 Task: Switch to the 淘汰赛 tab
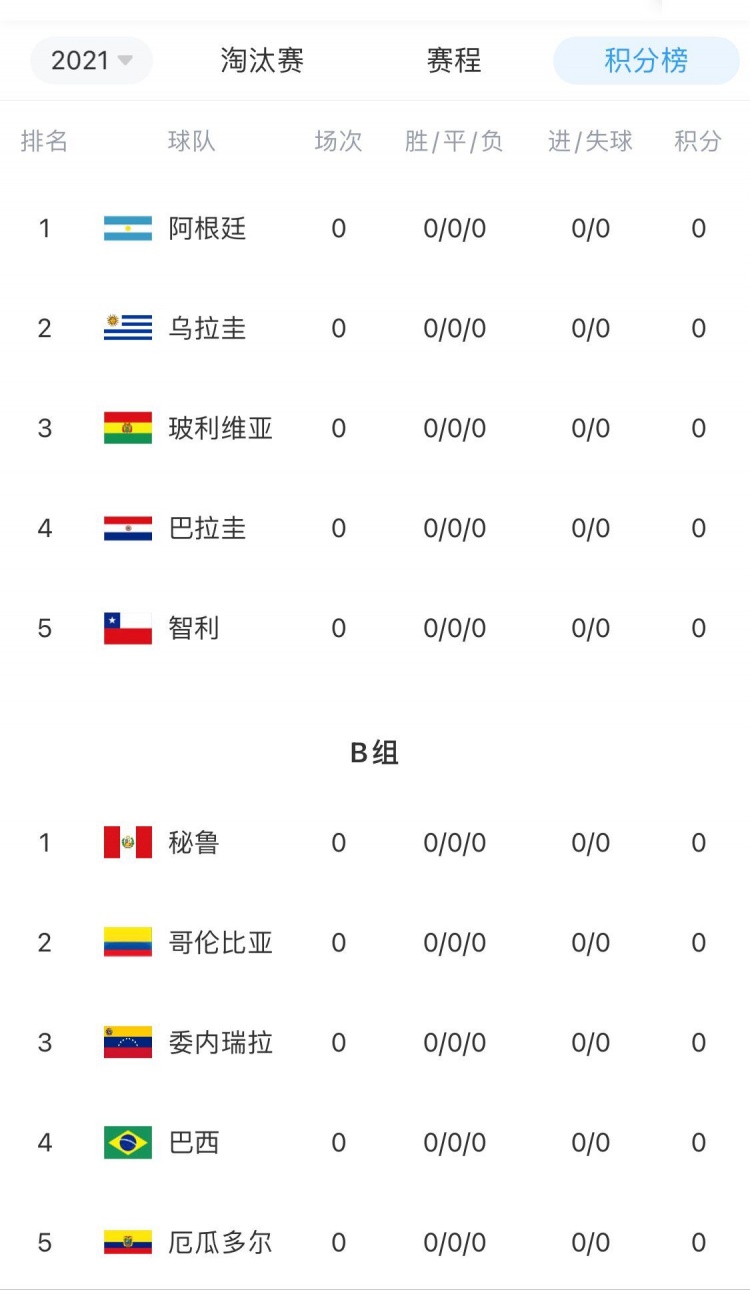(262, 60)
